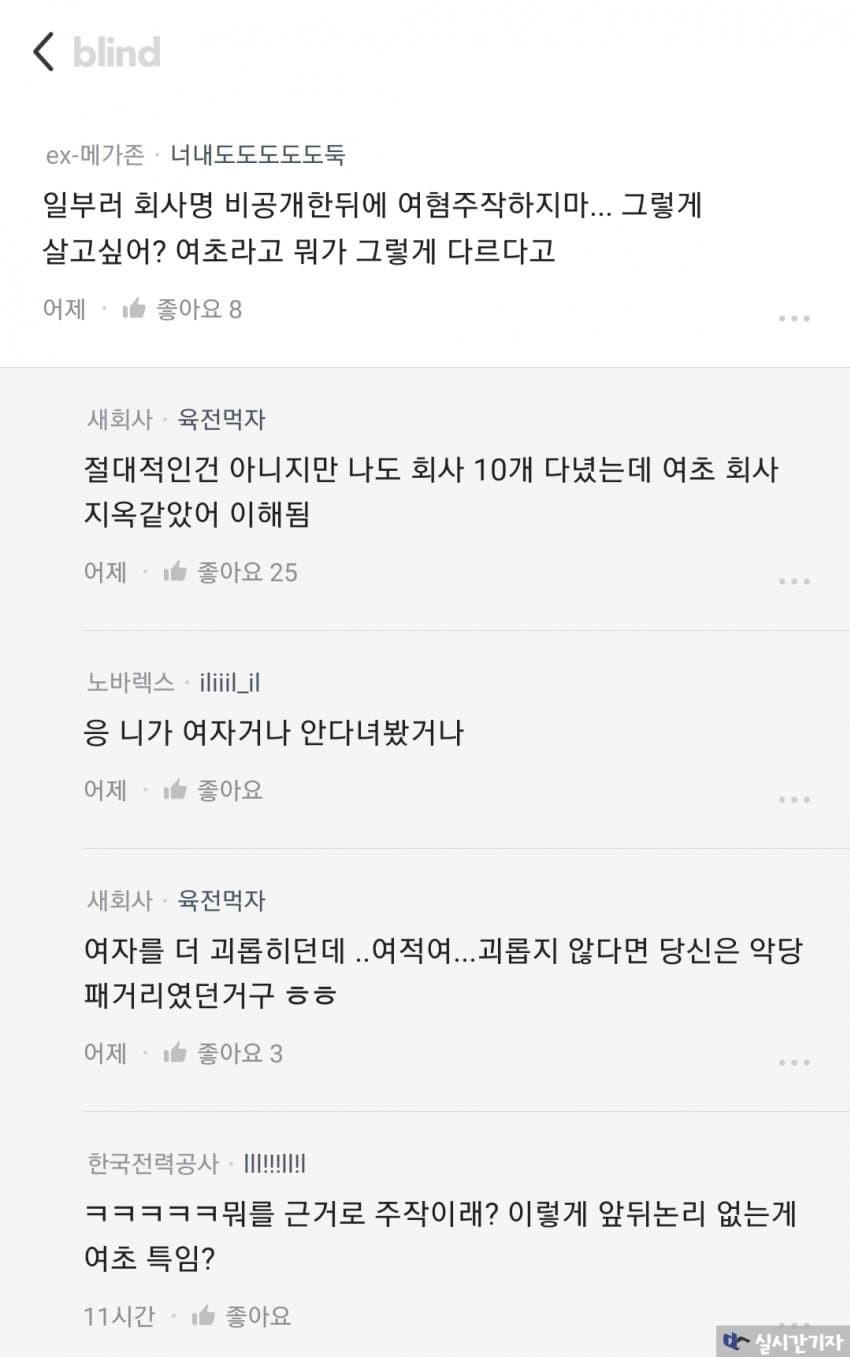Go back using the arrow beside blind
850x1357 pixels.
43,52
